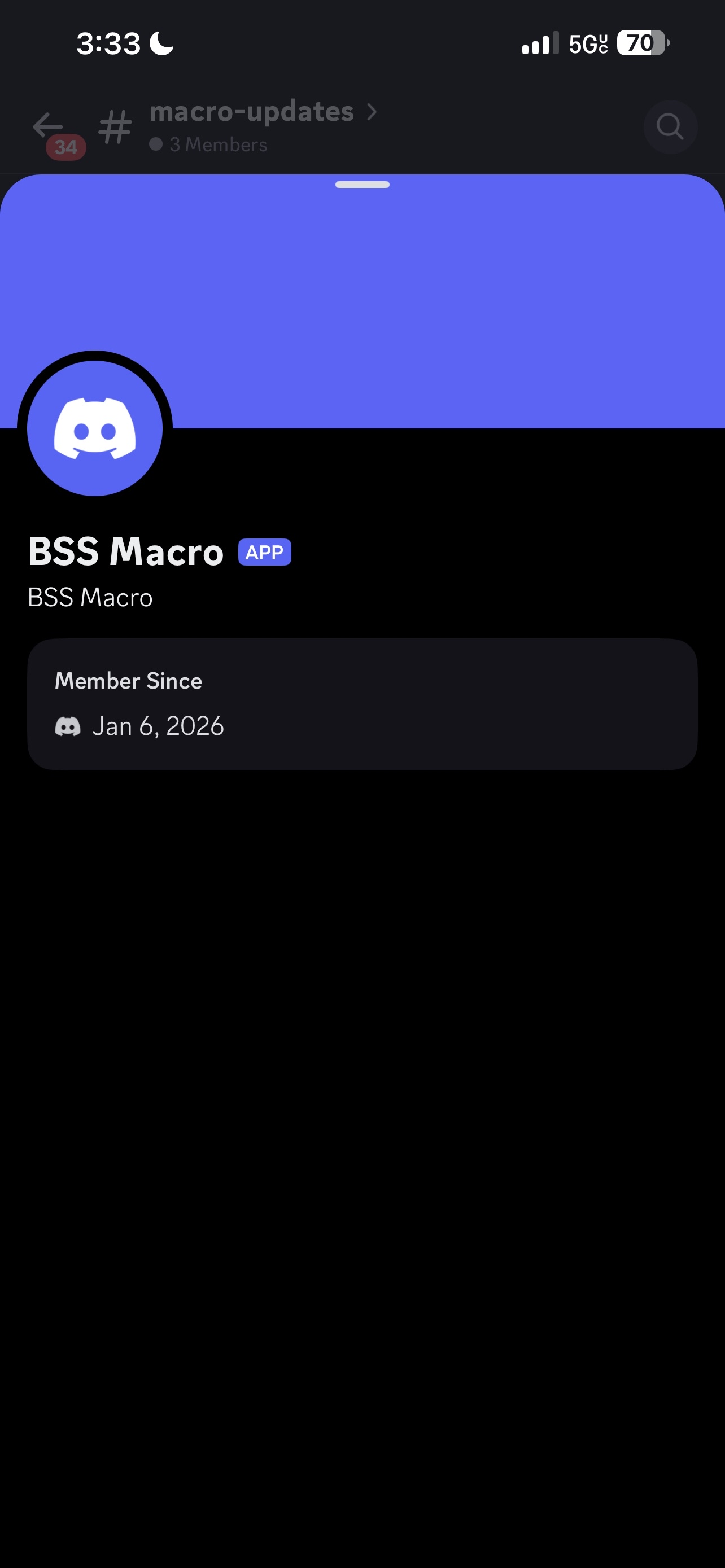
Task: Tap the sheet's drag handle
Action: (362, 185)
